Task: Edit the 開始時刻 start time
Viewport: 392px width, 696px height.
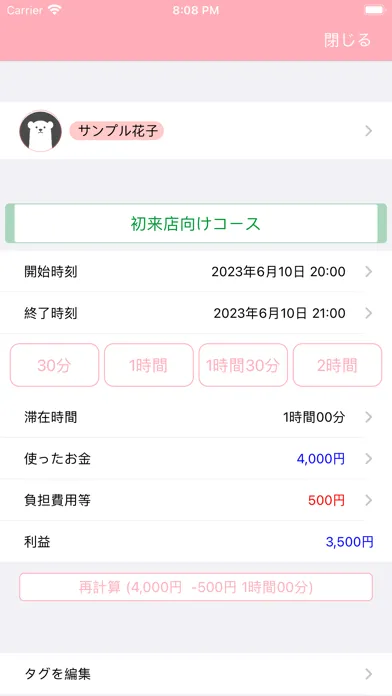Action: [x=196, y=272]
